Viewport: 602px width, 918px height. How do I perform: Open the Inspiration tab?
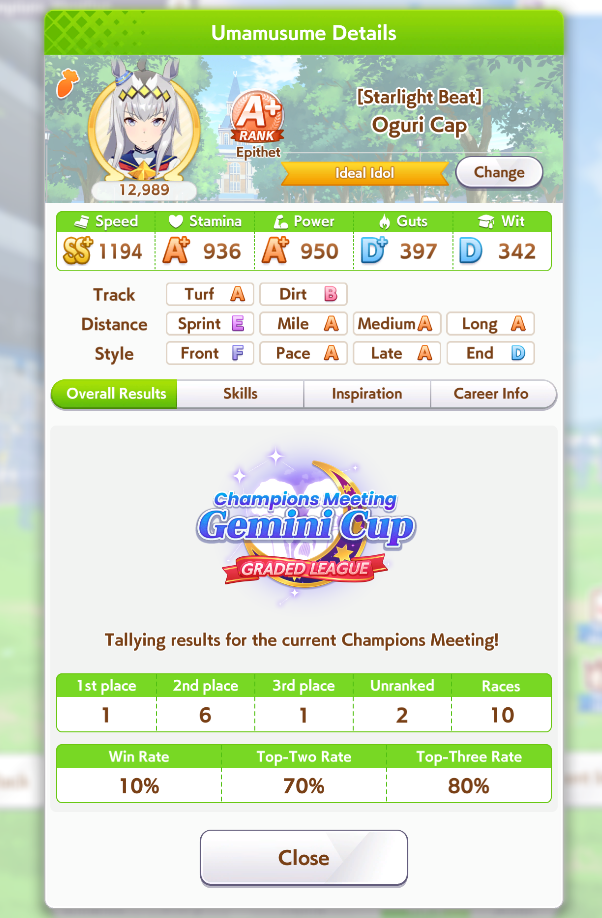pyautogui.click(x=367, y=394)
